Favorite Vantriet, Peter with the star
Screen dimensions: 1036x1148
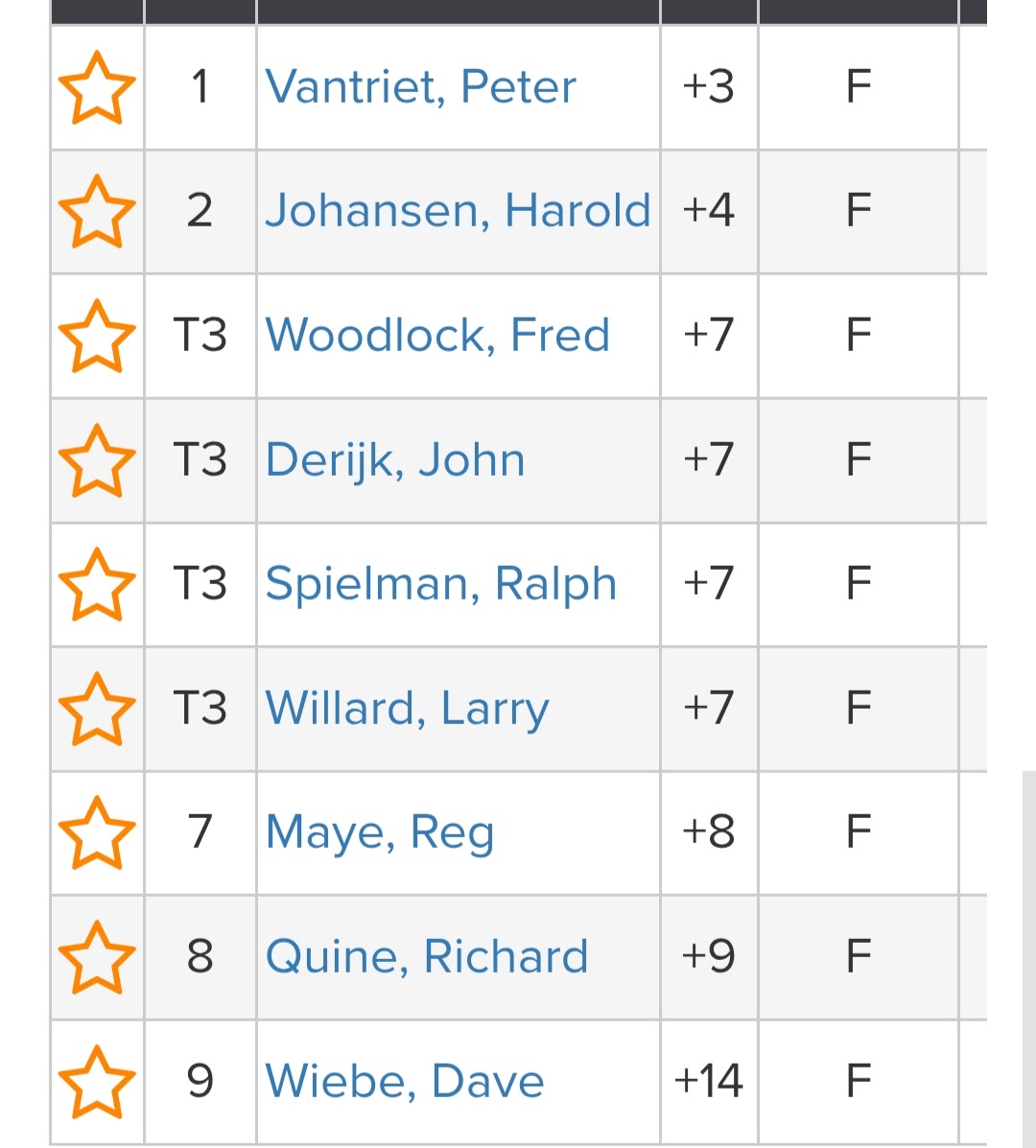pos(97,87)
